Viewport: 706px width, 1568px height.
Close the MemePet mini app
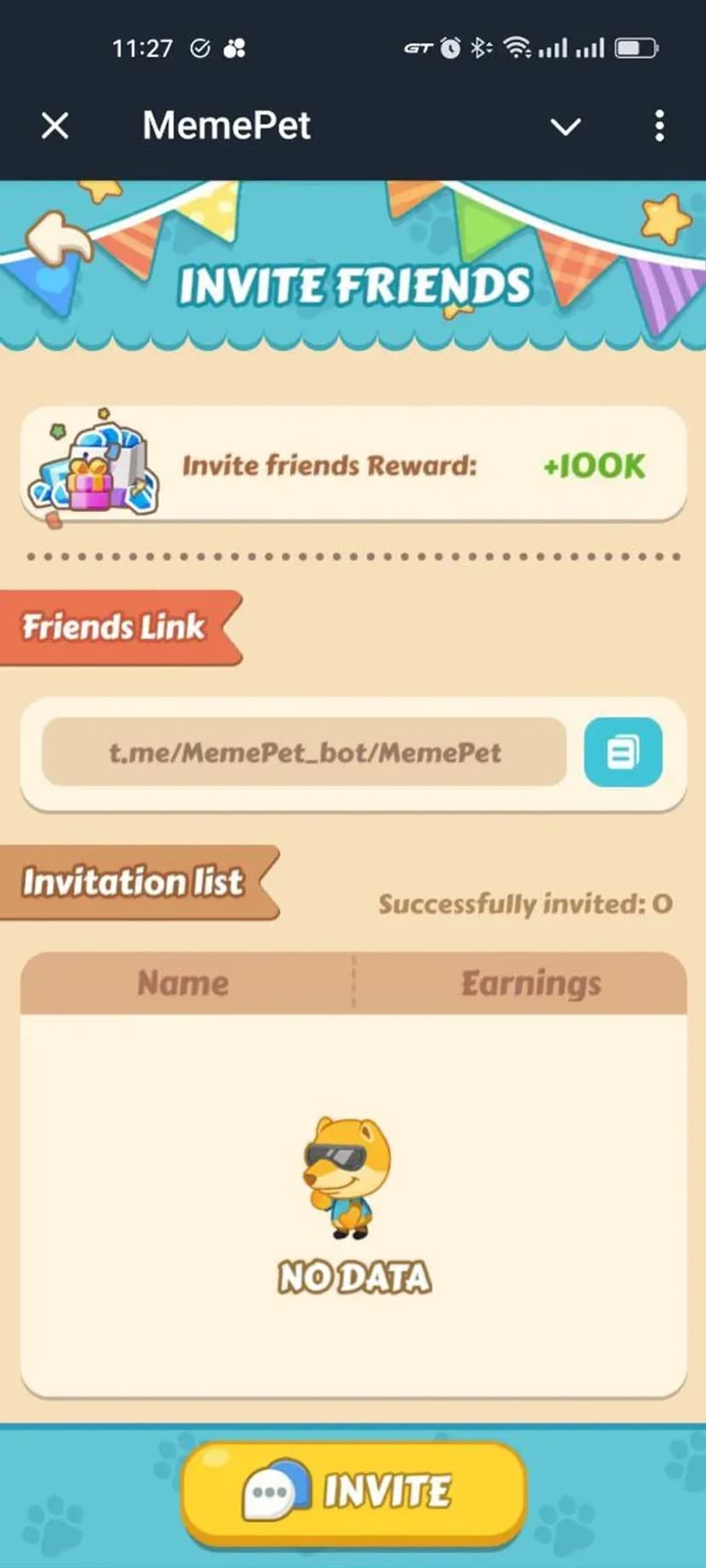[55, 126]
